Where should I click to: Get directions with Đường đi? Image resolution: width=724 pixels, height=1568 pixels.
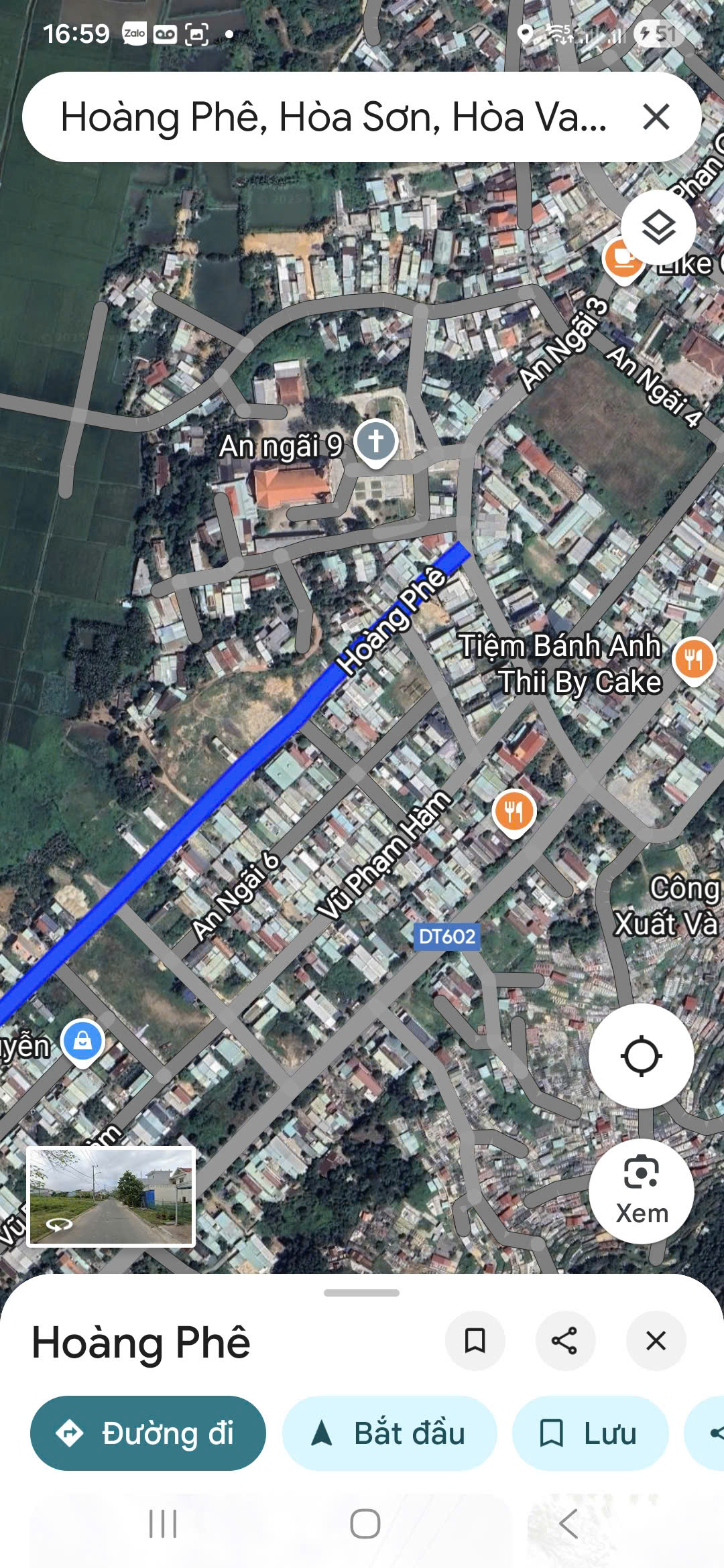[148, 1433]
